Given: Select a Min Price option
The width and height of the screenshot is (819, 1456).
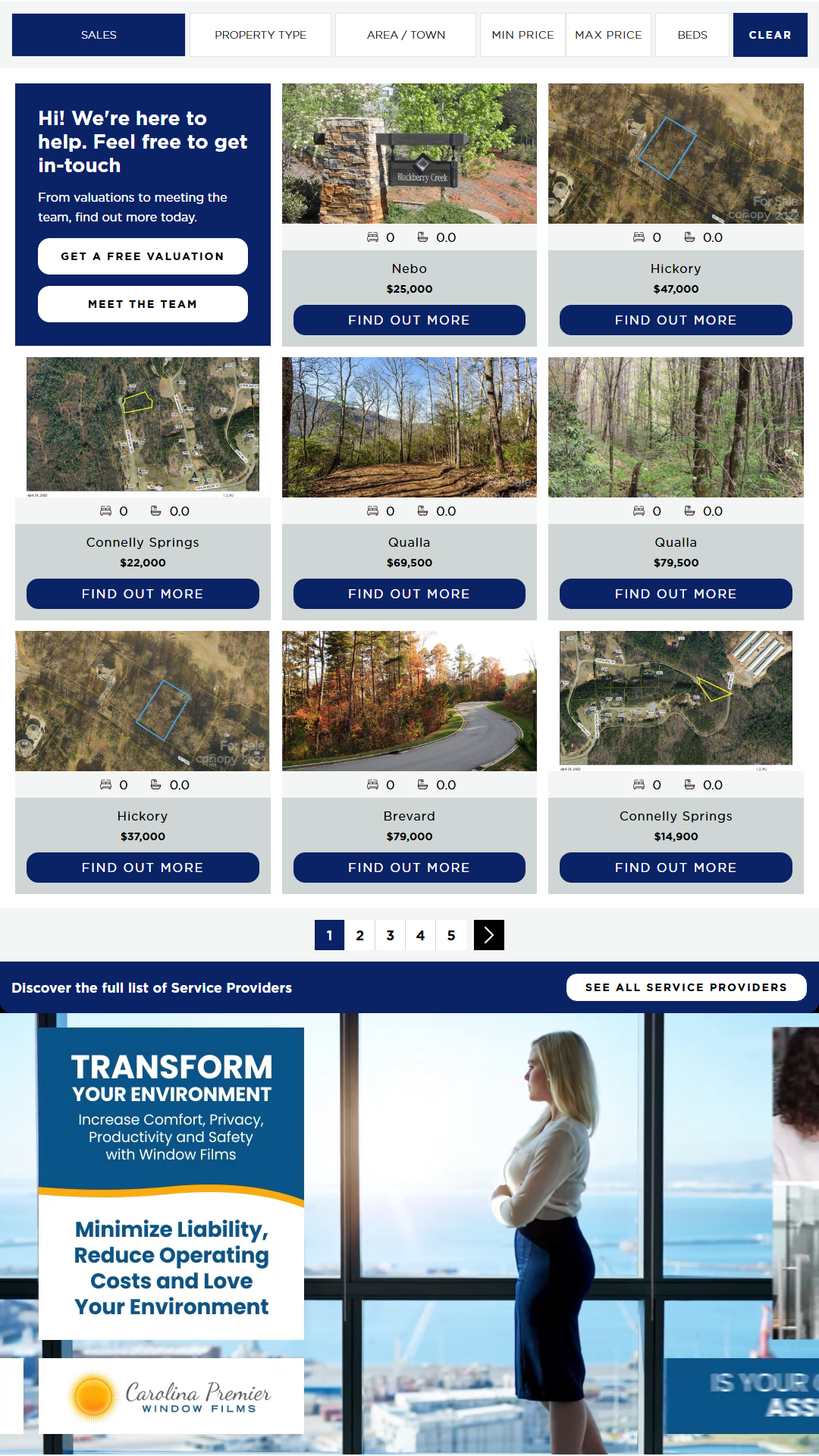Looking at the screenshot, I should click(522, 35).
